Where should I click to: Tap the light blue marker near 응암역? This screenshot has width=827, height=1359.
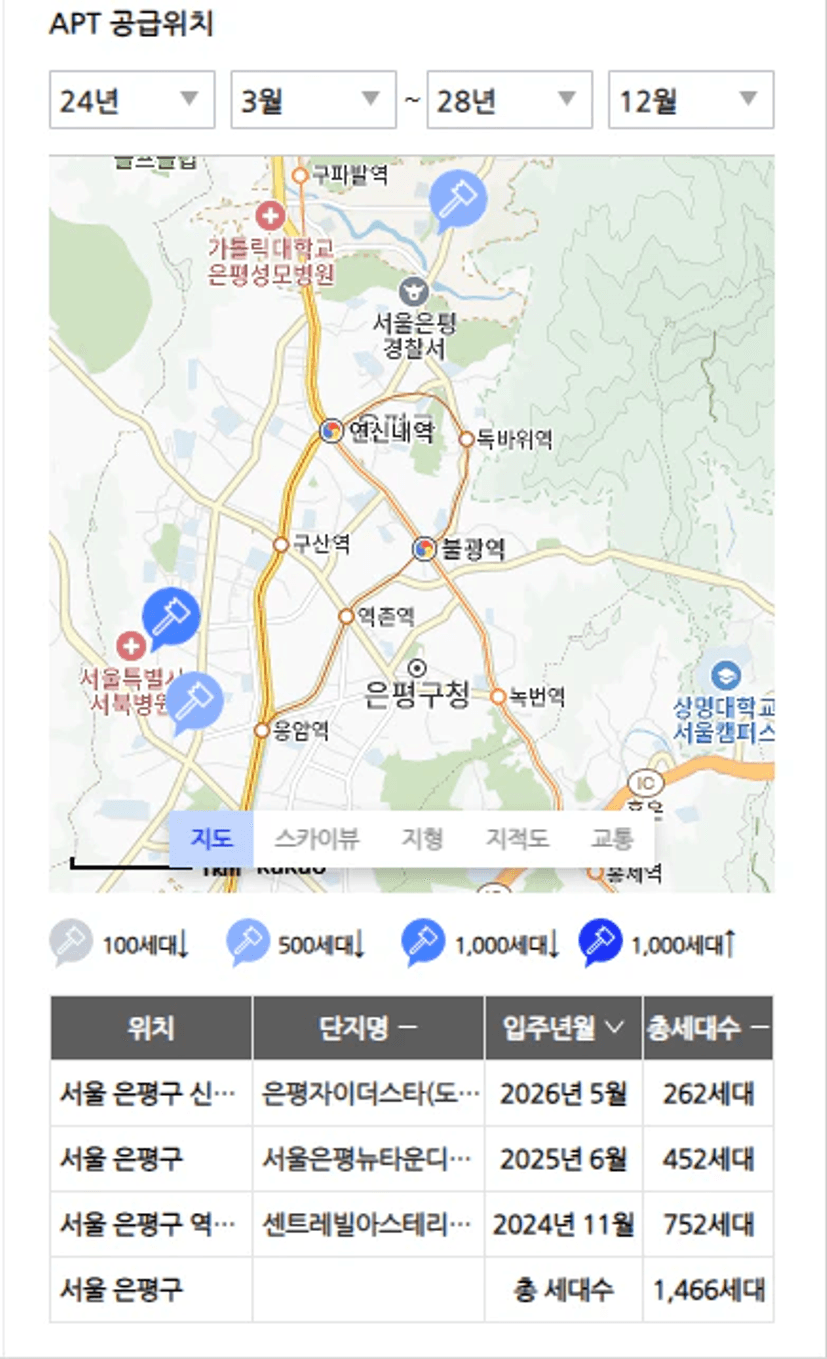point(194,702)
